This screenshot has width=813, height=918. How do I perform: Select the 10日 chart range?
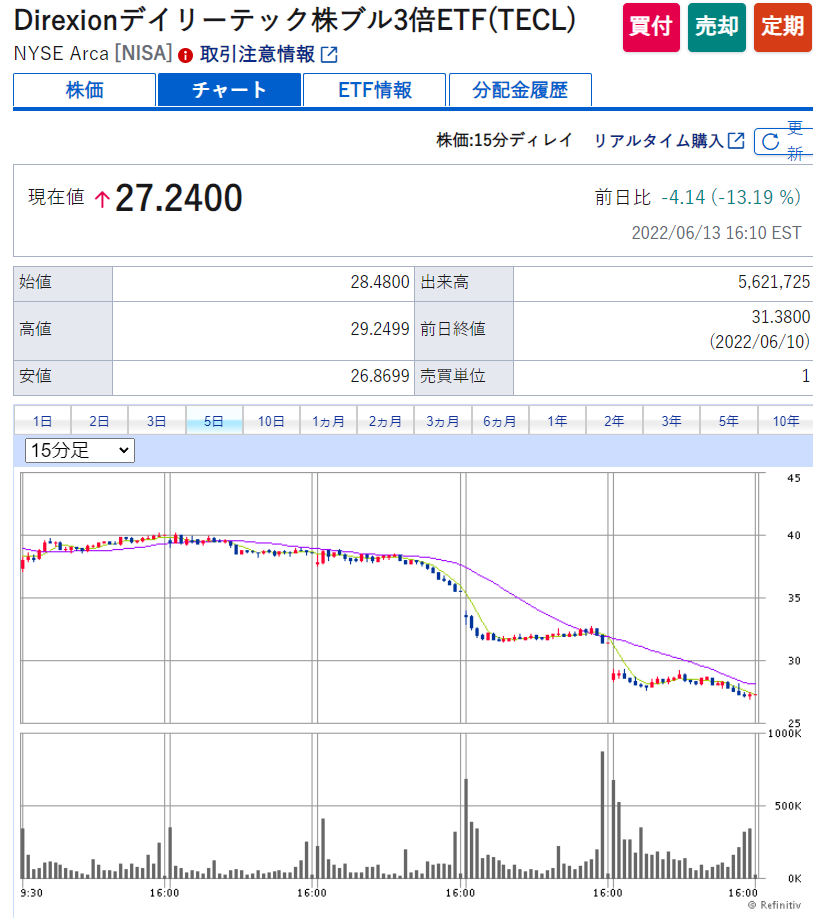(271, 421)
